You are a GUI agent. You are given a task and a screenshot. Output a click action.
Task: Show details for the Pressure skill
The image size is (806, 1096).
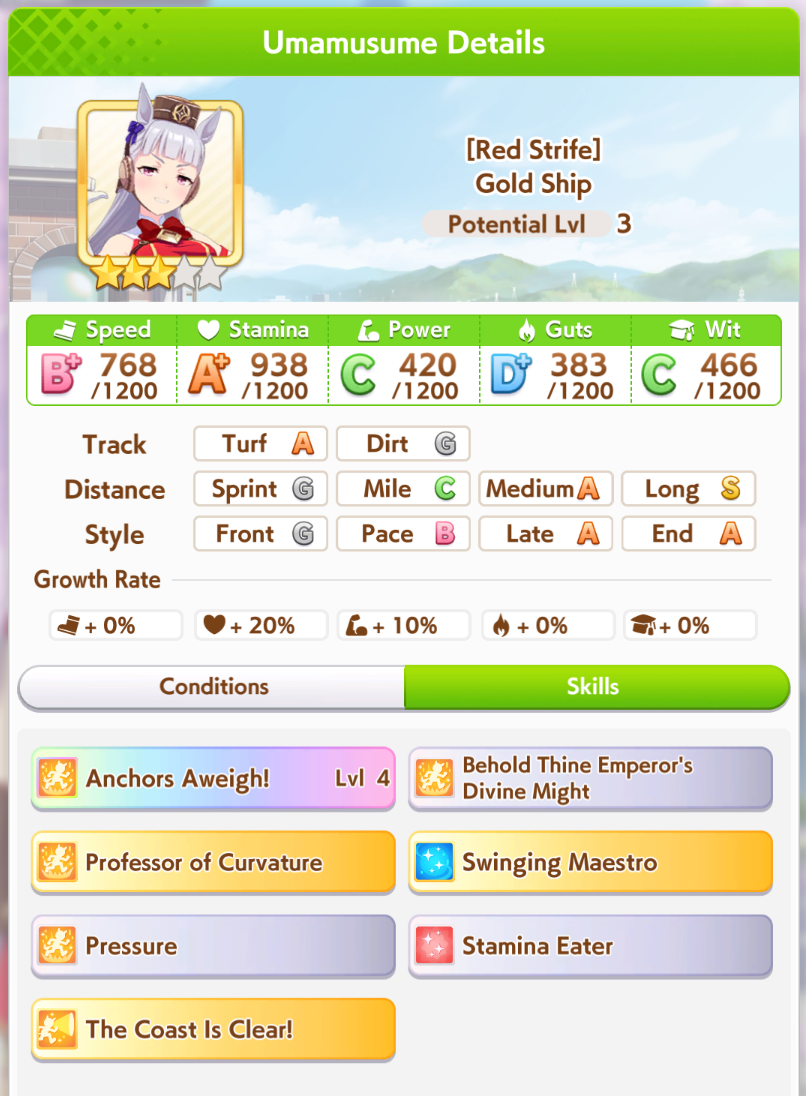[213, 946]
